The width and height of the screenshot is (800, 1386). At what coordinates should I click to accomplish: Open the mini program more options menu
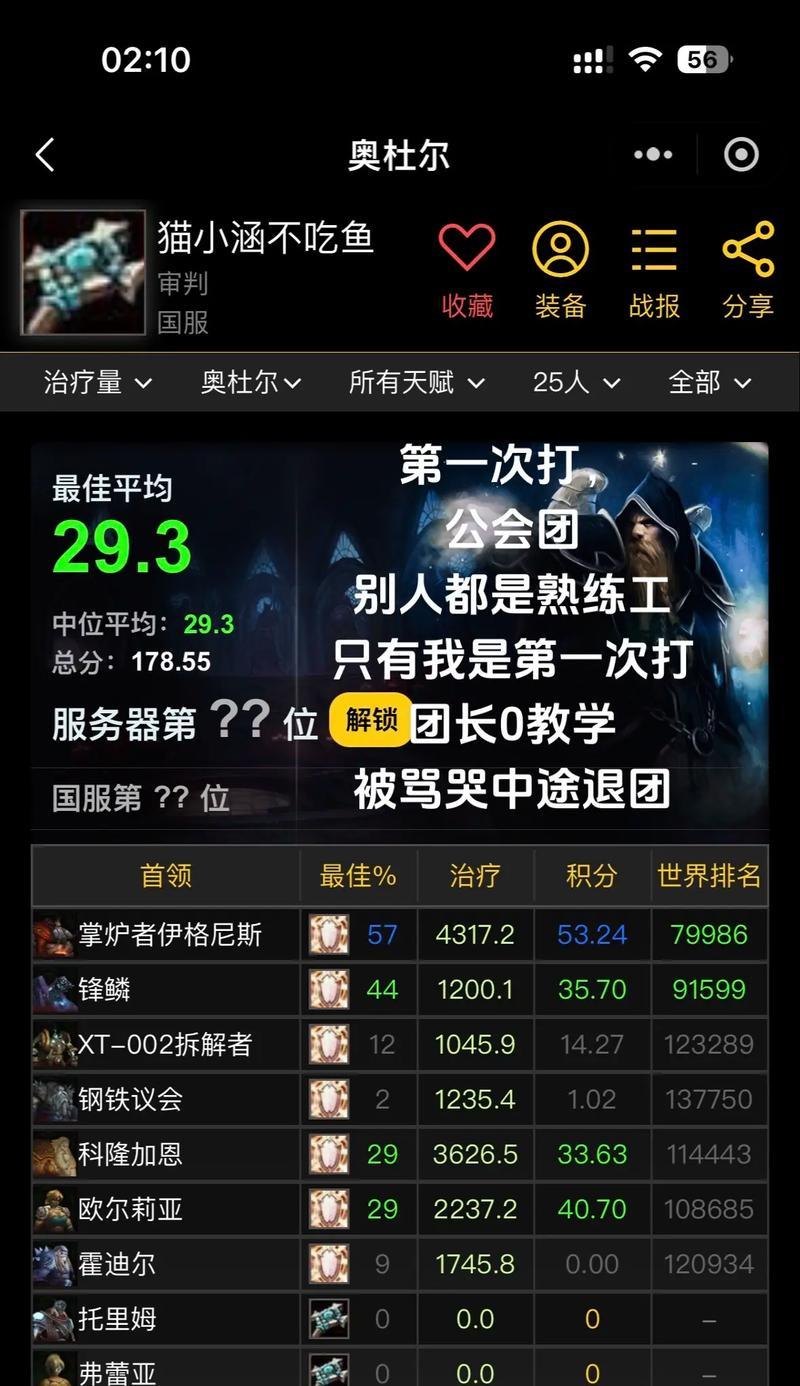point(653,155)
